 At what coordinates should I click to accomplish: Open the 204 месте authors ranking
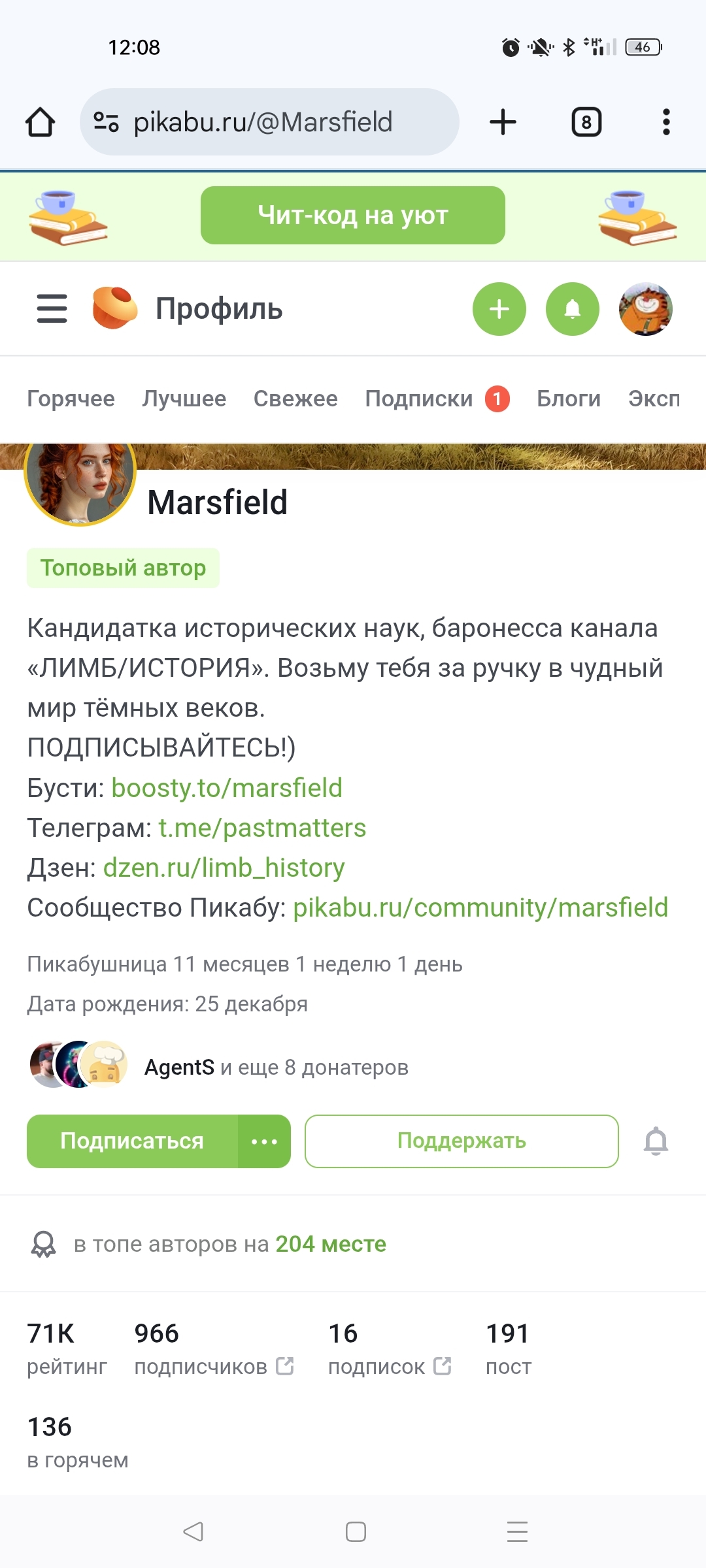(330, 1244)
